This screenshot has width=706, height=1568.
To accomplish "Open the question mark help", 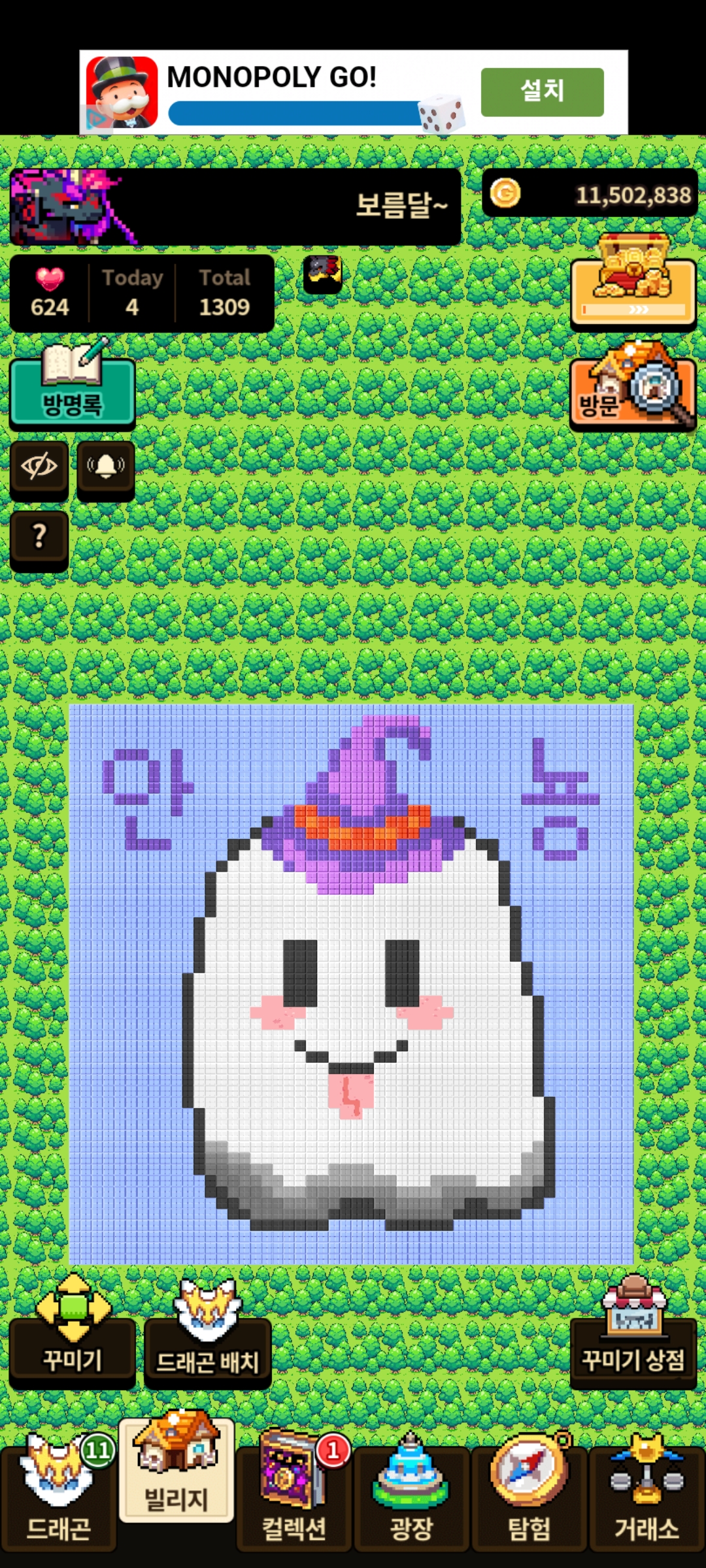I will coord(39,537).
